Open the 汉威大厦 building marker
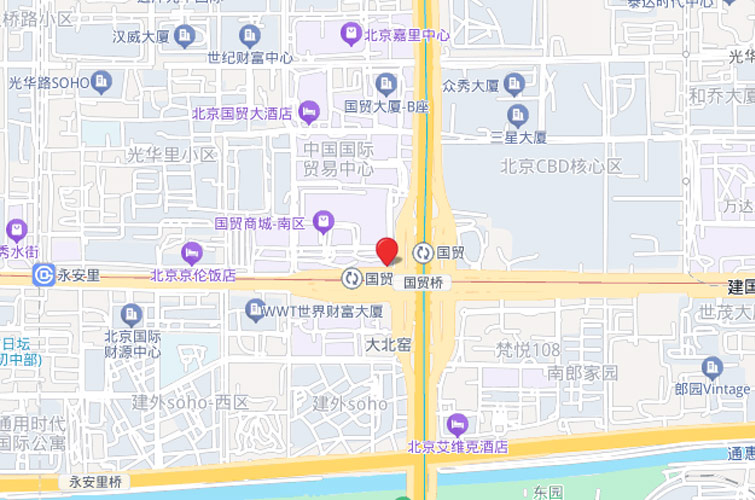The height and width of the screenshot is (500, 755). click(184, 37)
